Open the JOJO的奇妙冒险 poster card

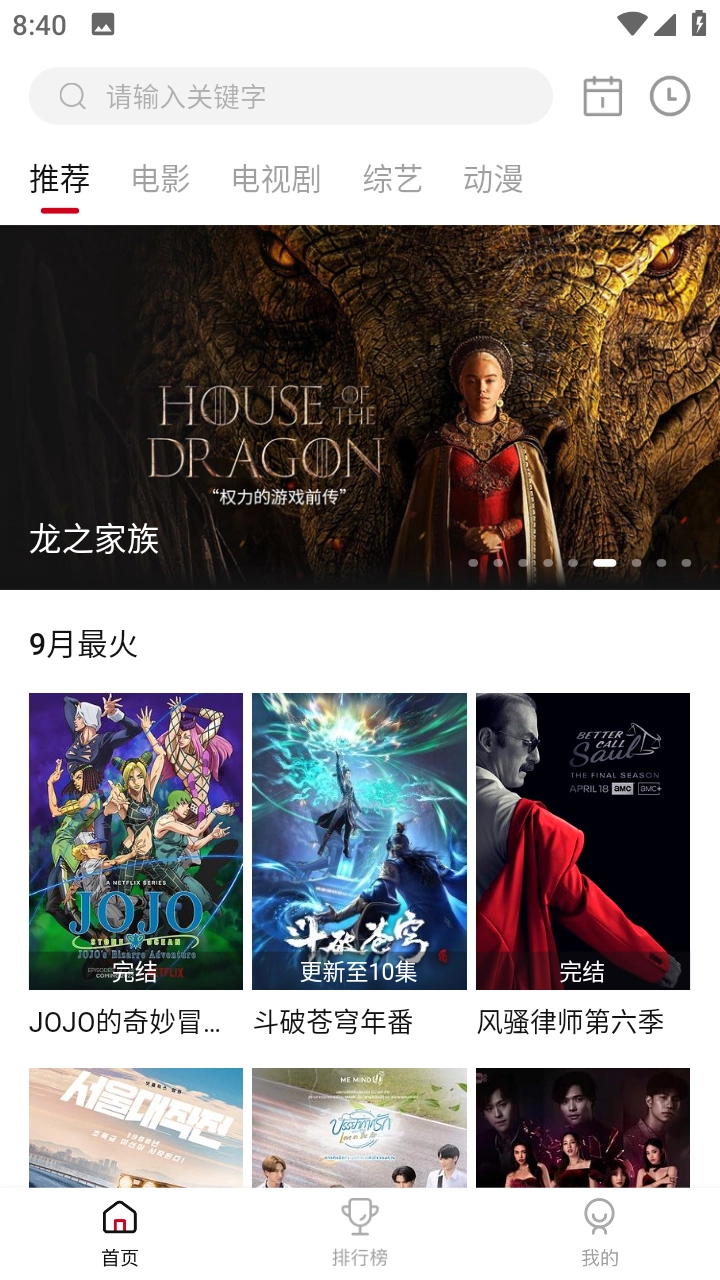[136, 841]
